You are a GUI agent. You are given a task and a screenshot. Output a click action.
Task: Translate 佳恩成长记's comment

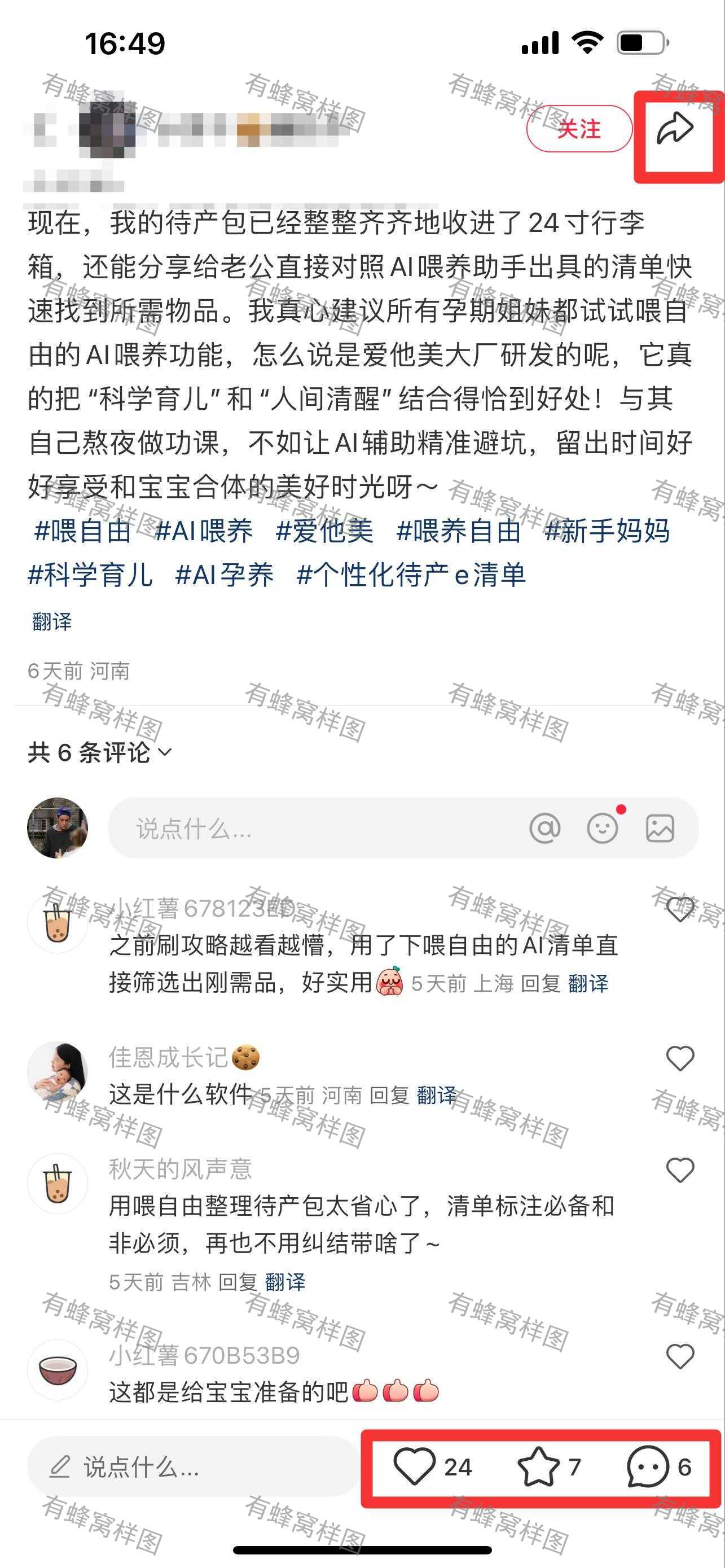[x=437, y=1095]
